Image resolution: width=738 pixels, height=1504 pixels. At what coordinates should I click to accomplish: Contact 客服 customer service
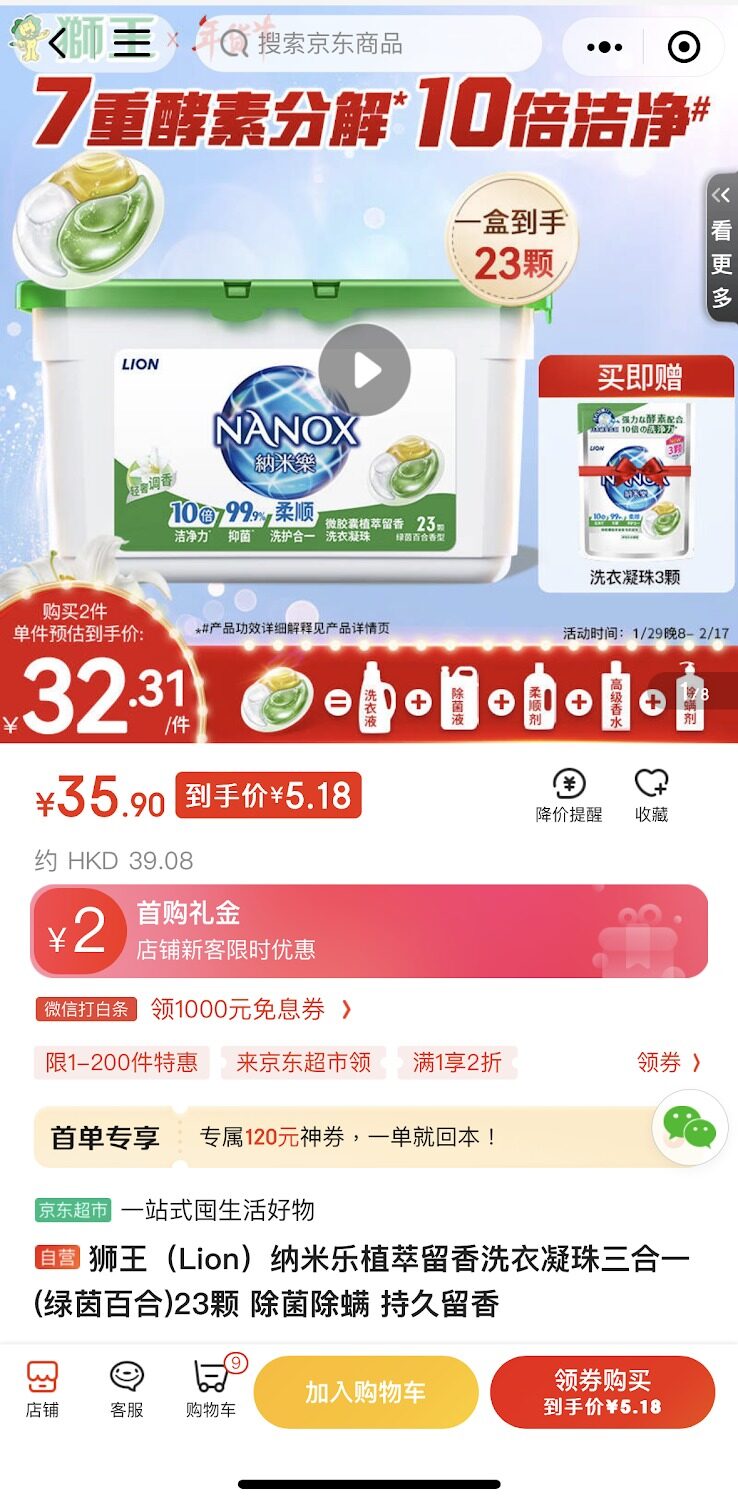point(127,1389)
